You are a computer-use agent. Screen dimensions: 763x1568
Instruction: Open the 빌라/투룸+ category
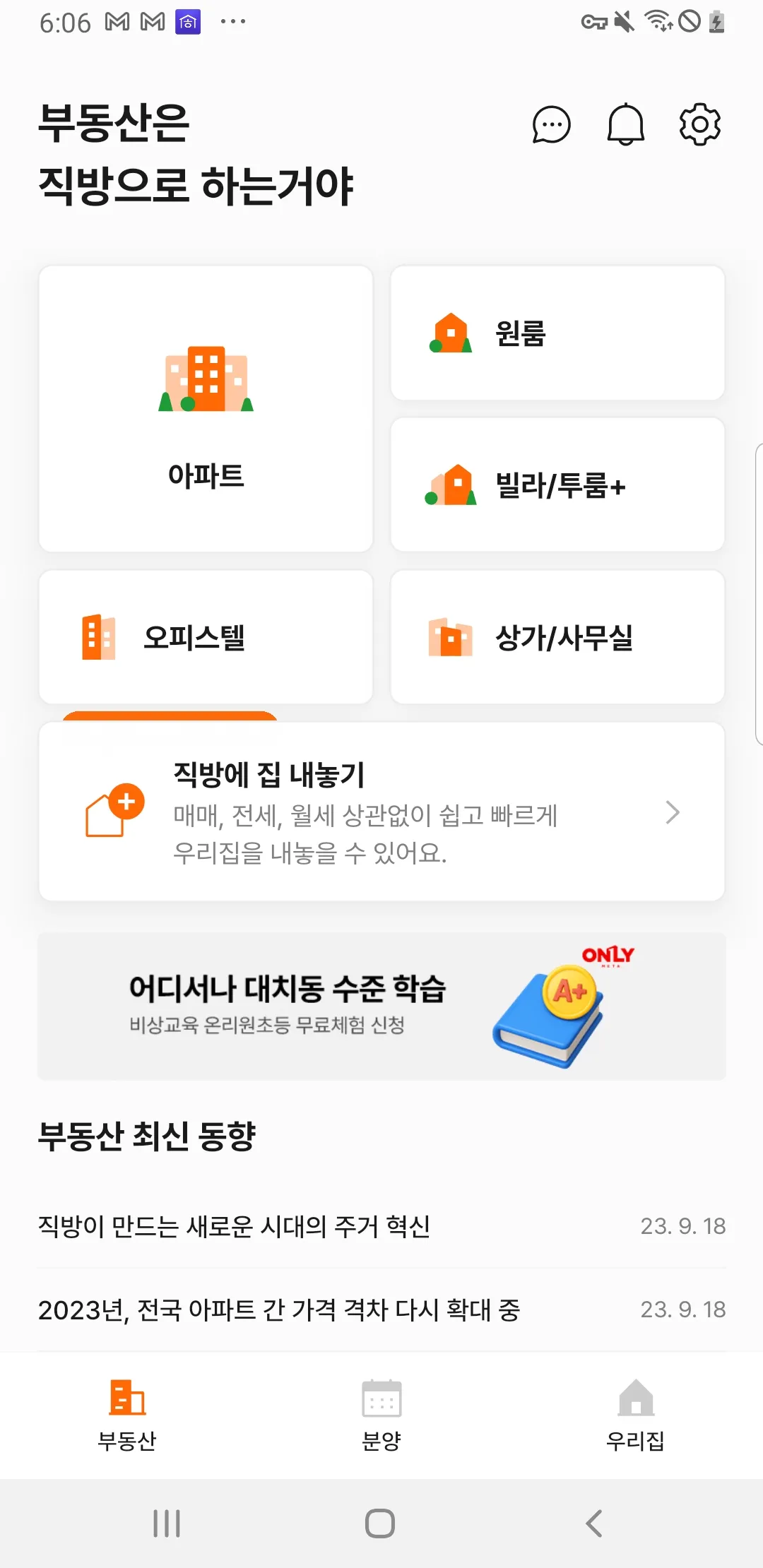557,485
